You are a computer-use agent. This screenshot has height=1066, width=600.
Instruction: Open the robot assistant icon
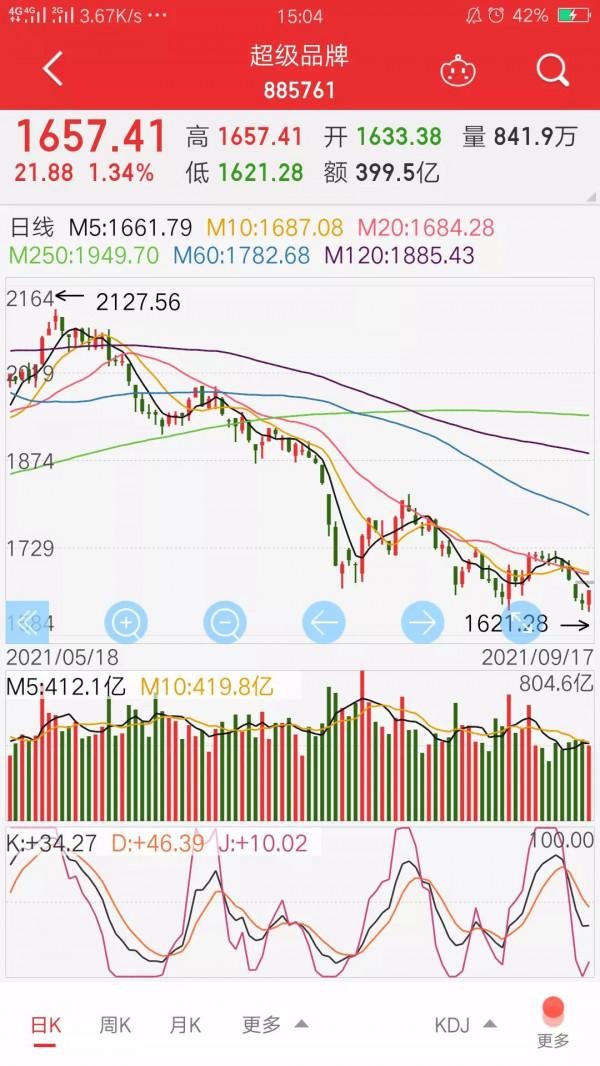[458, 71]
